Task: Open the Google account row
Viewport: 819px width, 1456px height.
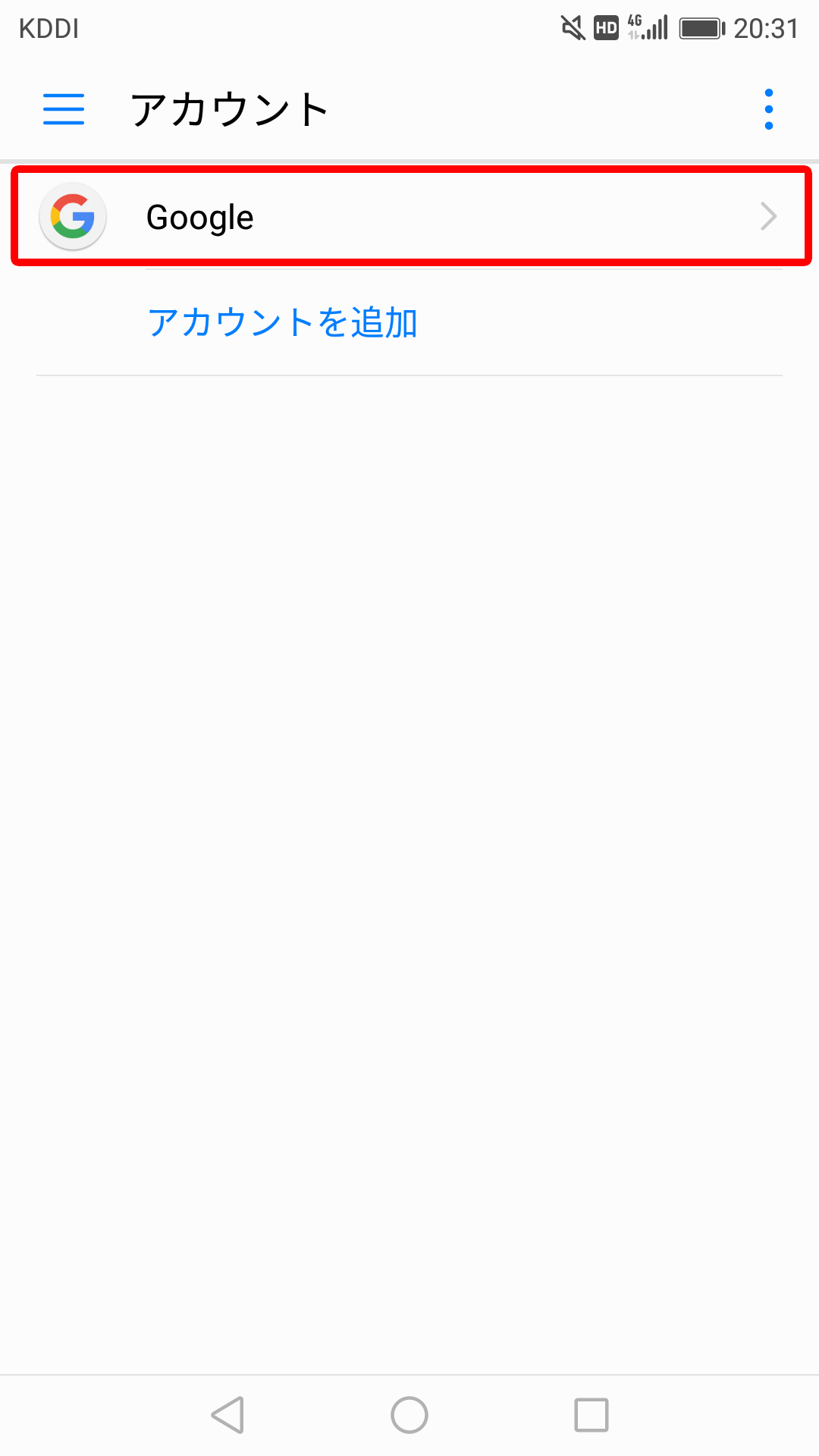Action: click(x=409, y=217)
